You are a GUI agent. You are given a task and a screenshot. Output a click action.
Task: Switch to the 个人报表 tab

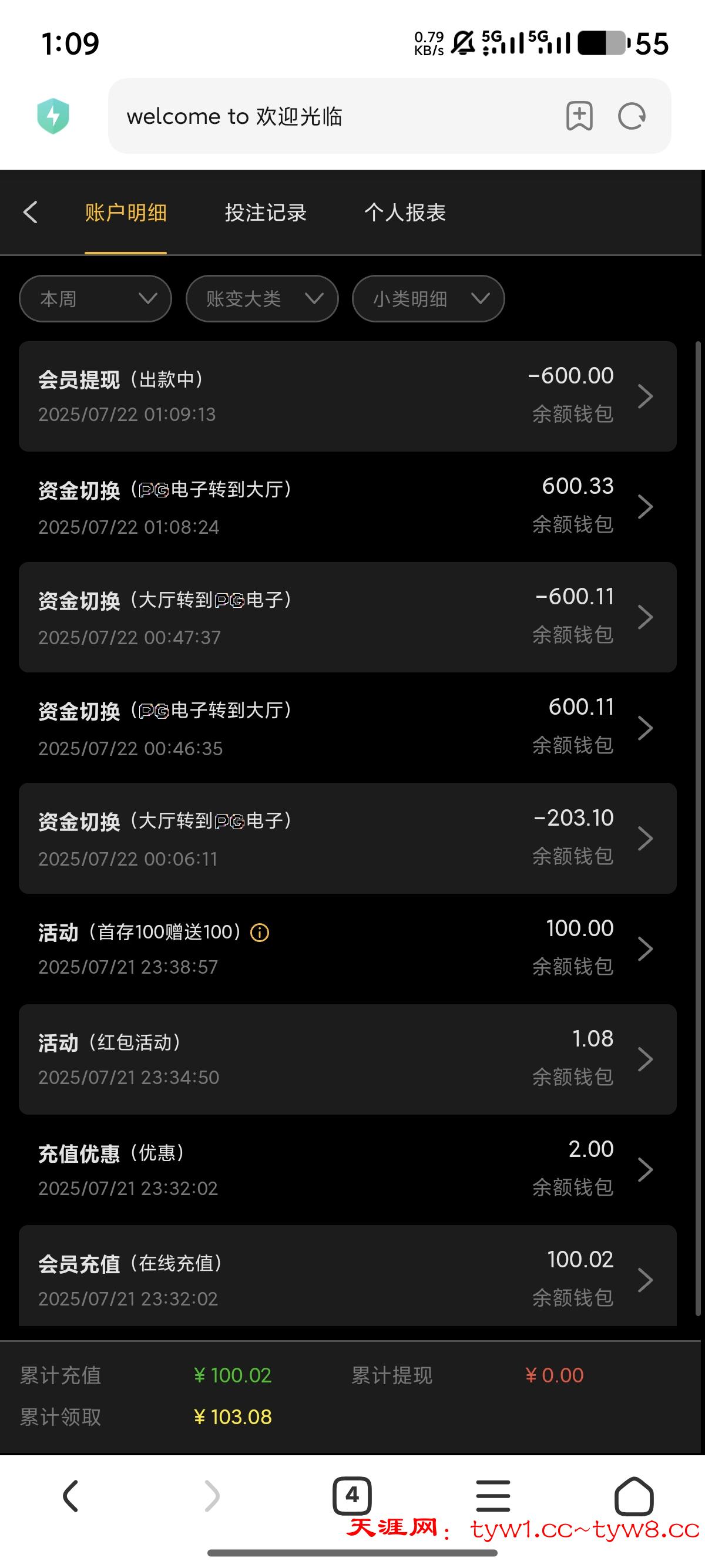pos(405,213)
